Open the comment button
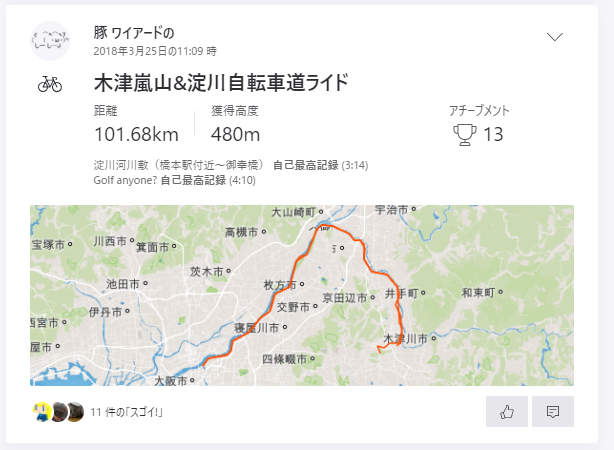Viewport: 614px width, 450px height. pyautogui.click(x=552, y=411)
